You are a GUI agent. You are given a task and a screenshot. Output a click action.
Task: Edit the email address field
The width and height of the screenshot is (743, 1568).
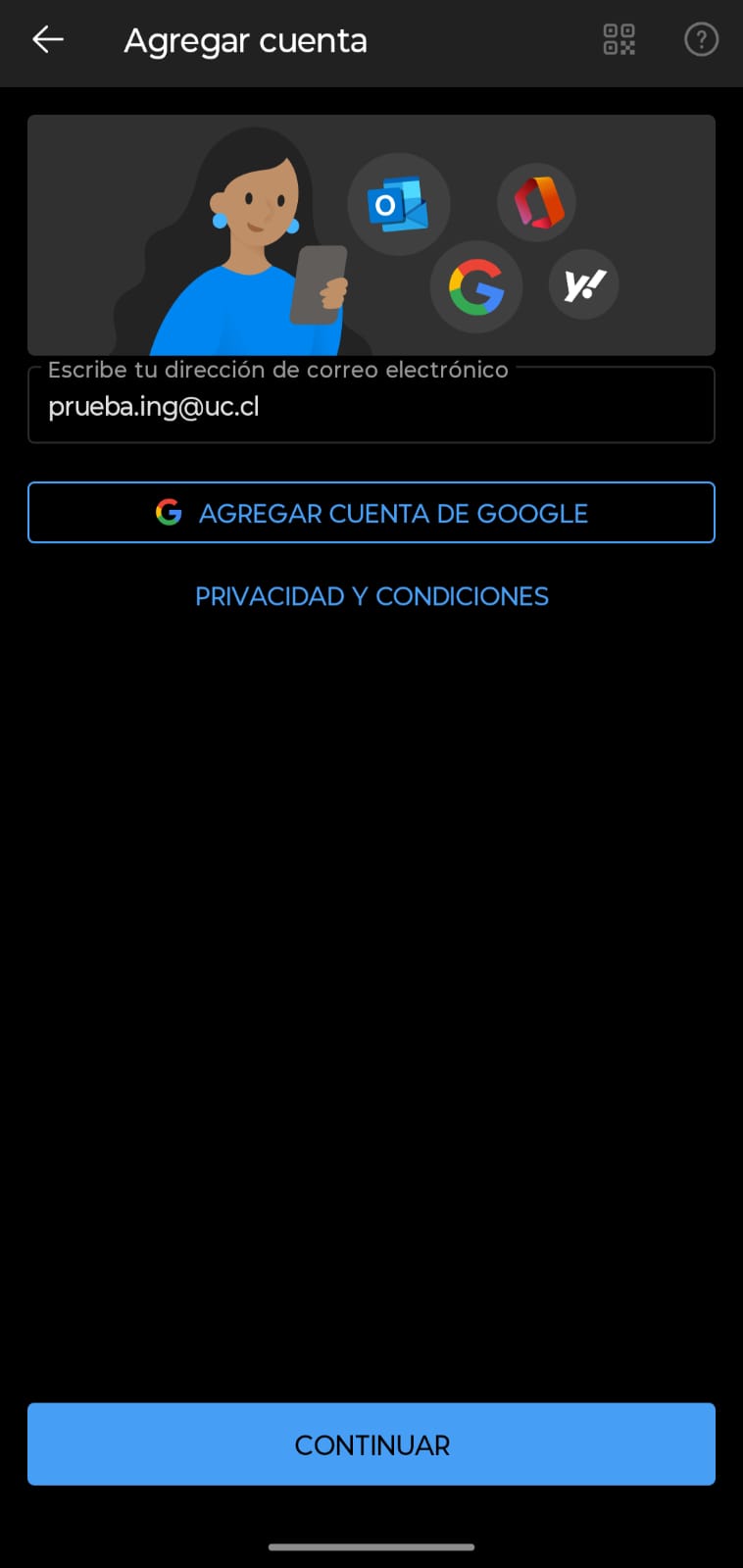point(371,406)
